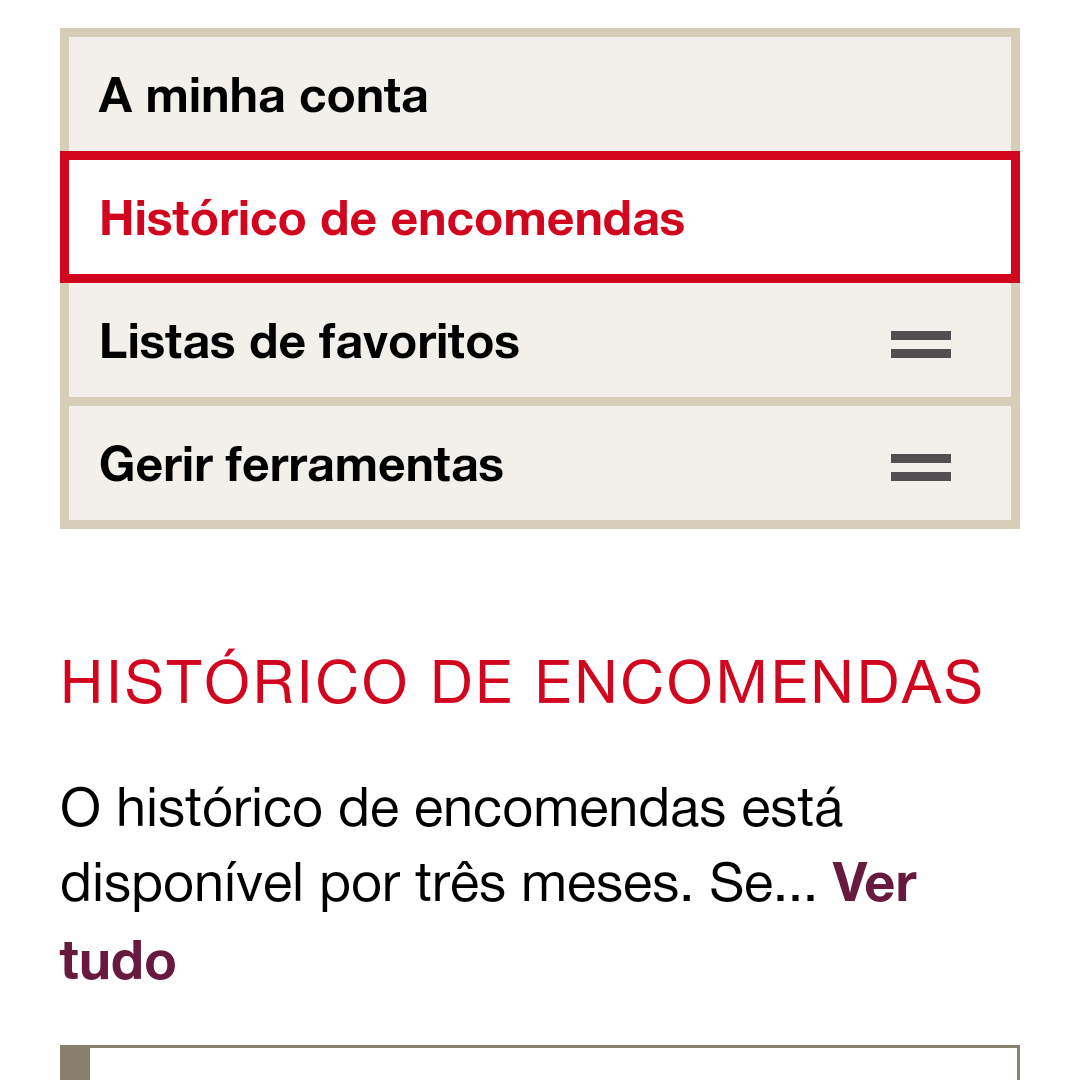Expand the Gerir ferramentas section
Screen dimensions: 1080x1080
(920, 467)
